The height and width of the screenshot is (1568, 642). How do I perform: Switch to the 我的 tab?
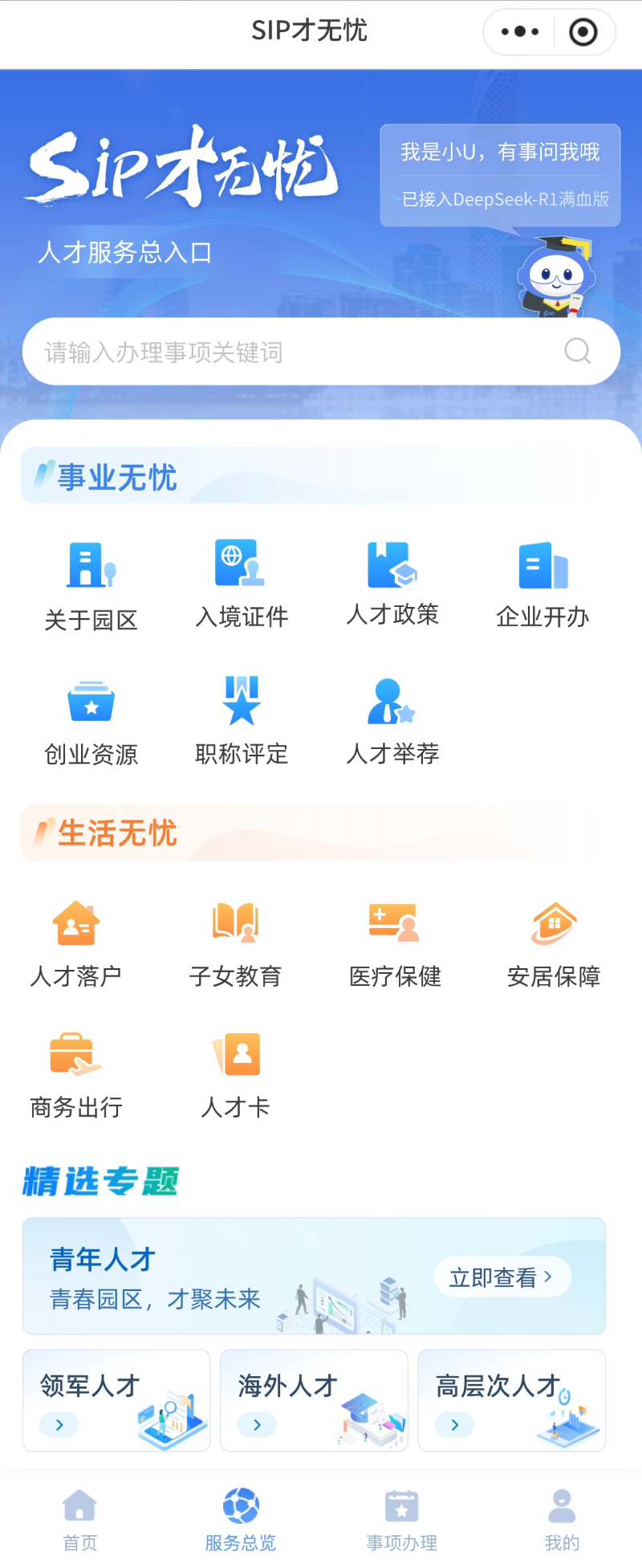[x=562, y=1519]
